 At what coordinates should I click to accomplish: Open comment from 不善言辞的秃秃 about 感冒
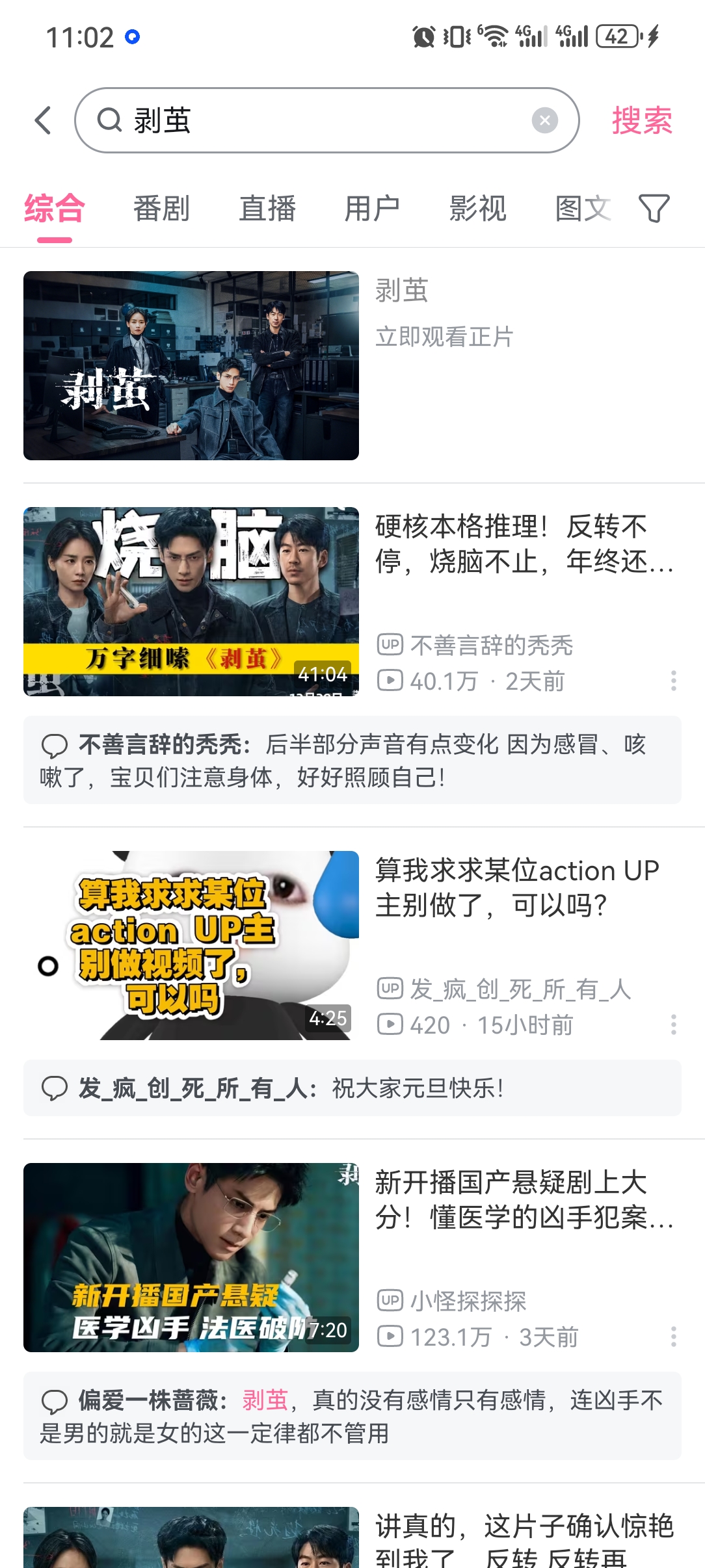click(352, 760)
